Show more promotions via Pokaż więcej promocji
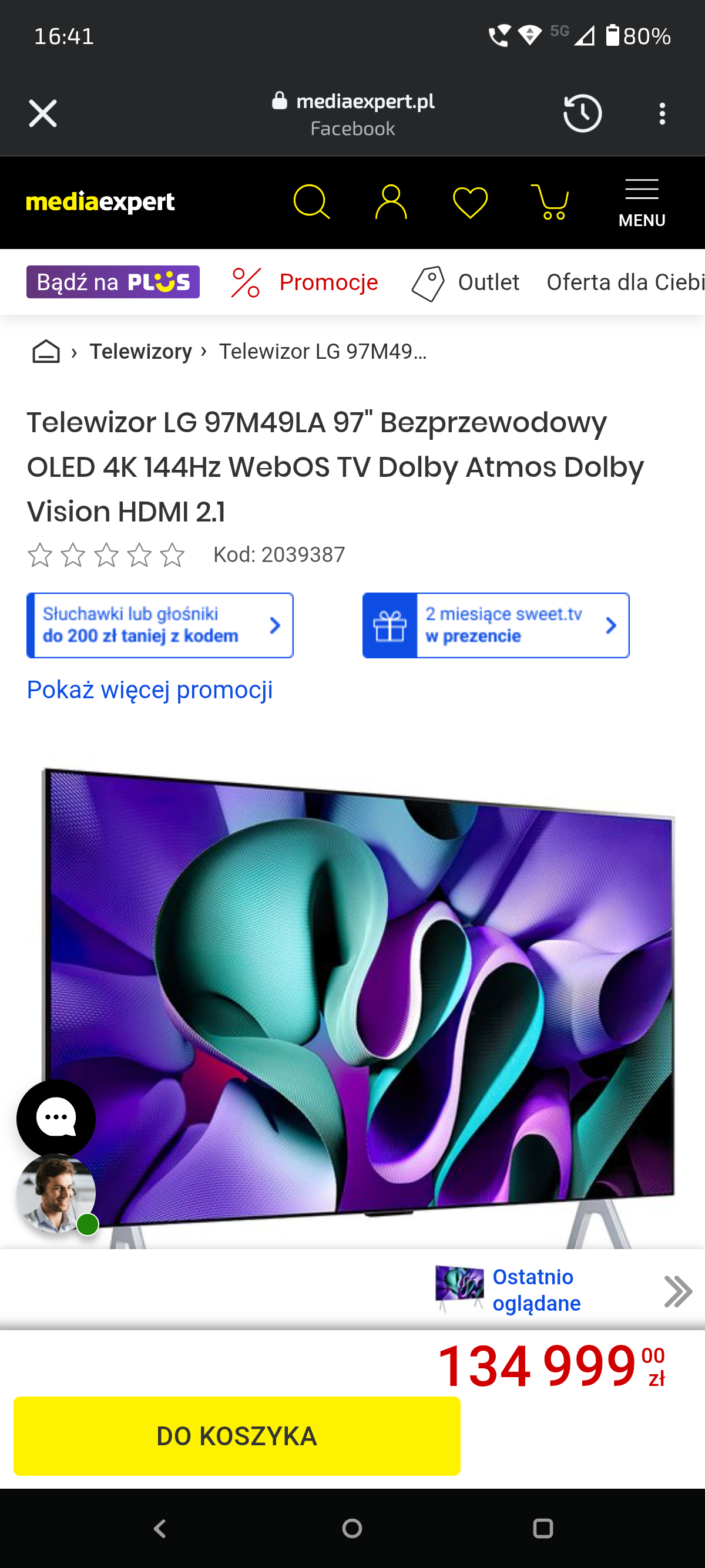 [150, 689]
